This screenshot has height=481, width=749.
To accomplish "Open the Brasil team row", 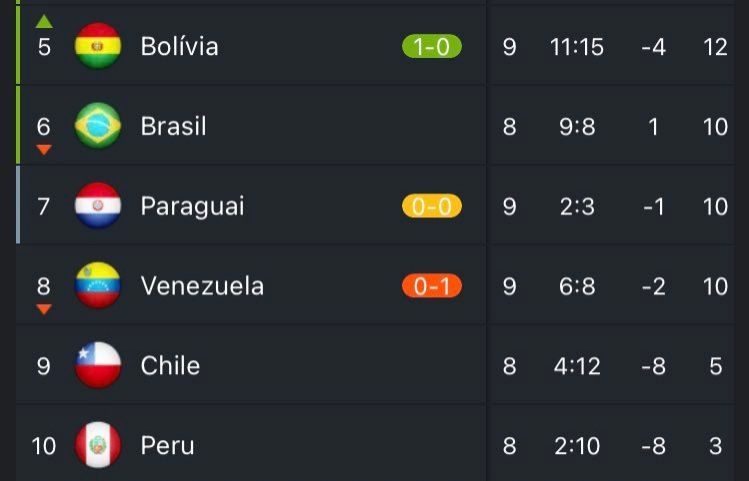I will click(375, 126).
